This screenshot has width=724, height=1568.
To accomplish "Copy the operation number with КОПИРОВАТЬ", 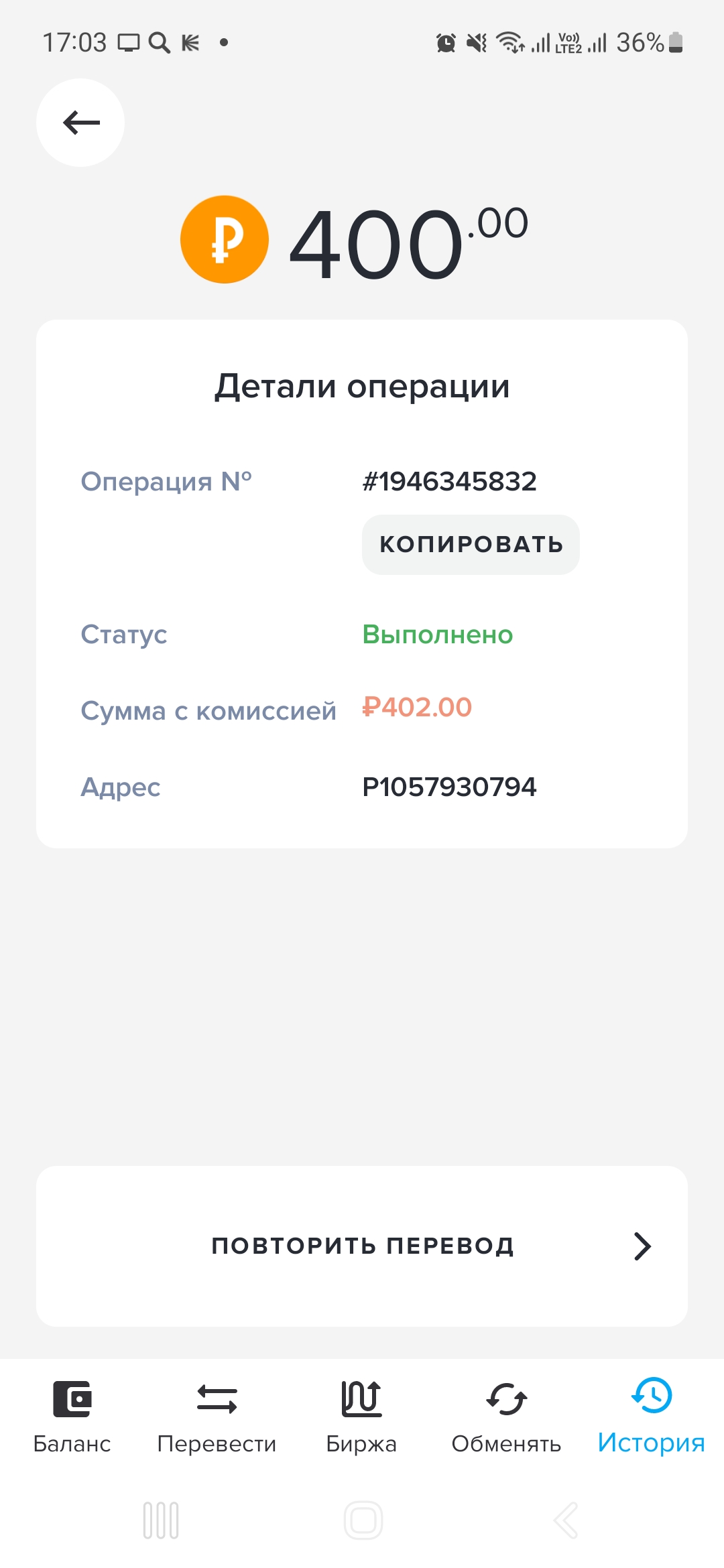I will (471, 544).
